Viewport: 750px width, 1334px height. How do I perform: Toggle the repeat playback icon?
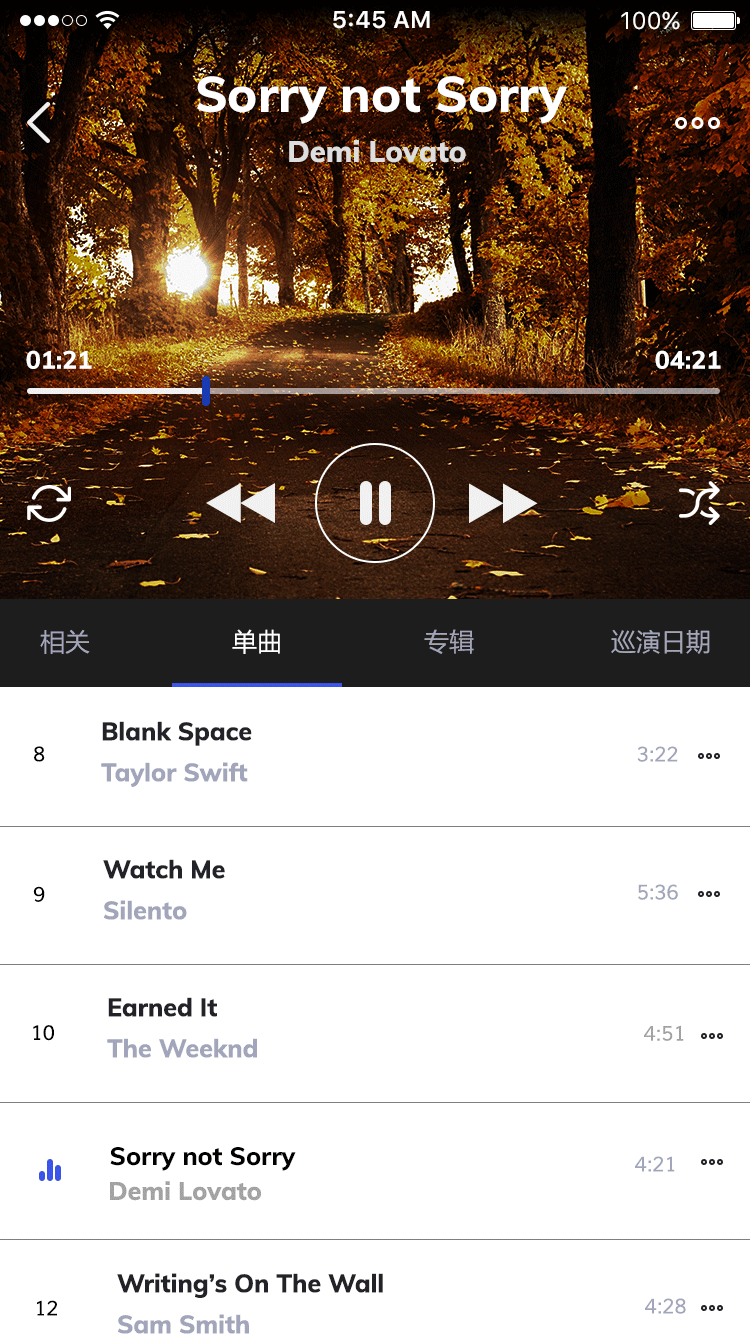point(48,503)
